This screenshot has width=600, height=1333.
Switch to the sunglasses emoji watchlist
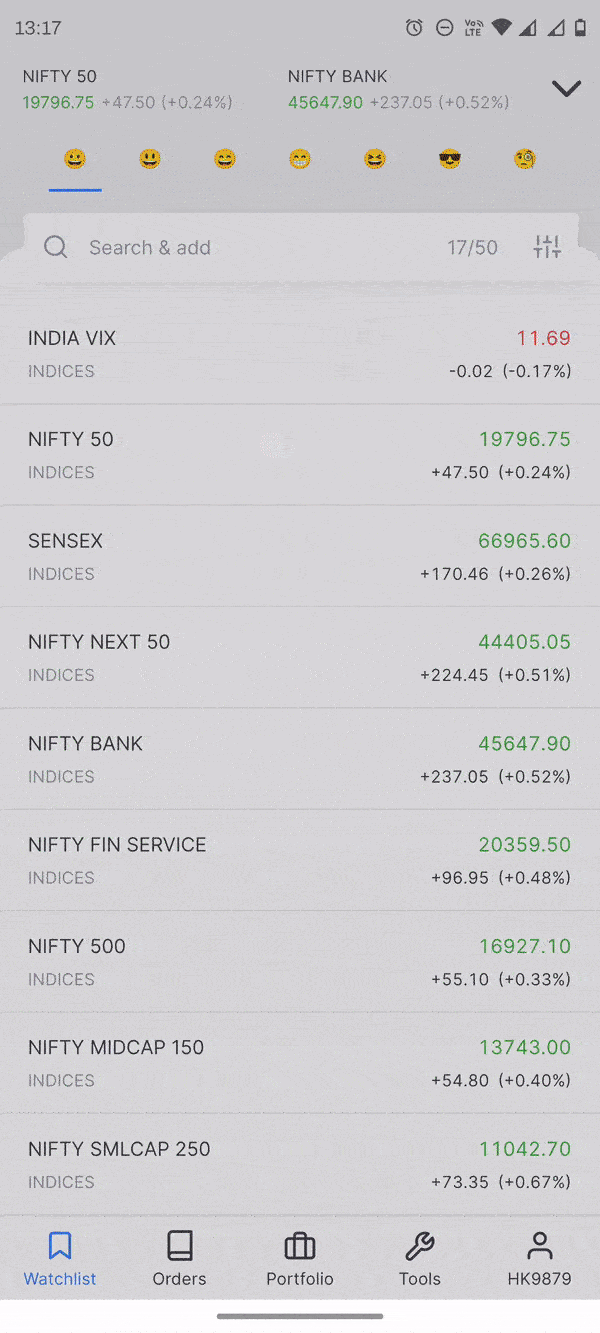(450, 158)
